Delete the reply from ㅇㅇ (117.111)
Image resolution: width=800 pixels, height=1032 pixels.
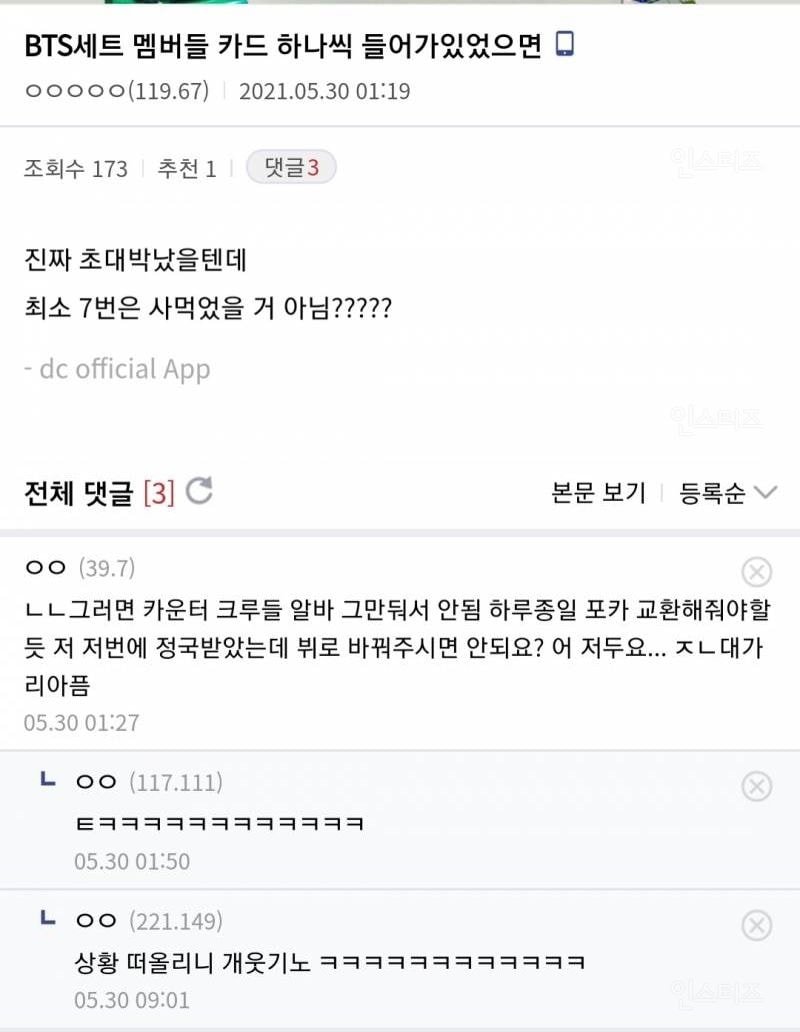coord(757,787)
